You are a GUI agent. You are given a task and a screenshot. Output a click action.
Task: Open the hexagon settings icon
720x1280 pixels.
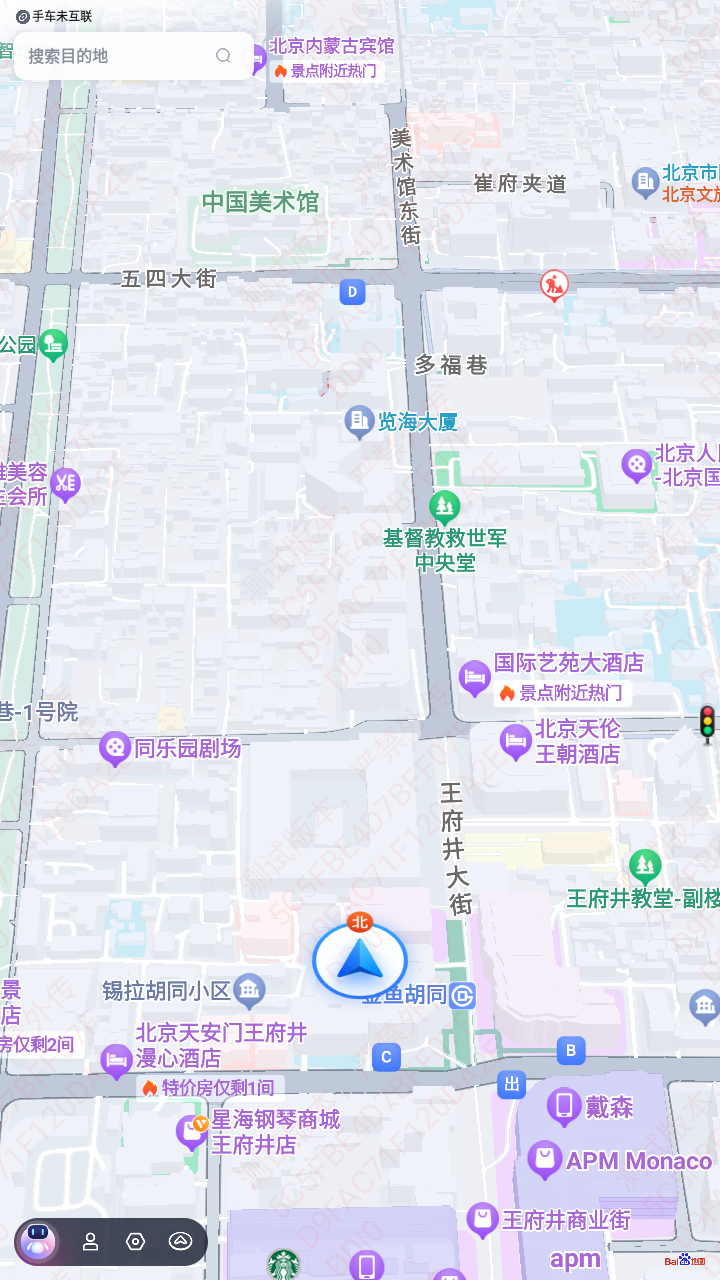tap(135, 1242)
